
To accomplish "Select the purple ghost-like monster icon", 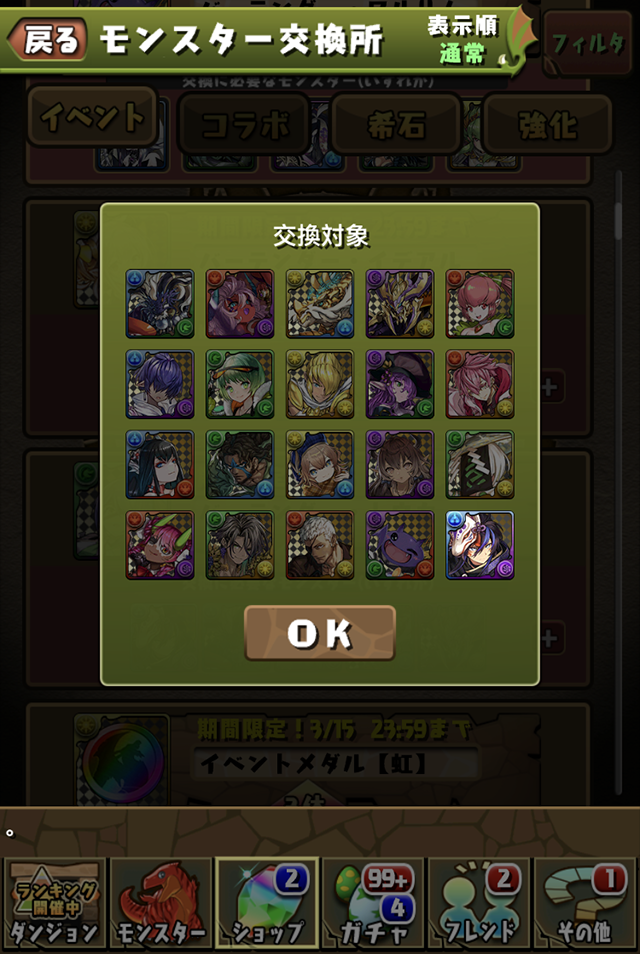I will click(x=400, y=545).
